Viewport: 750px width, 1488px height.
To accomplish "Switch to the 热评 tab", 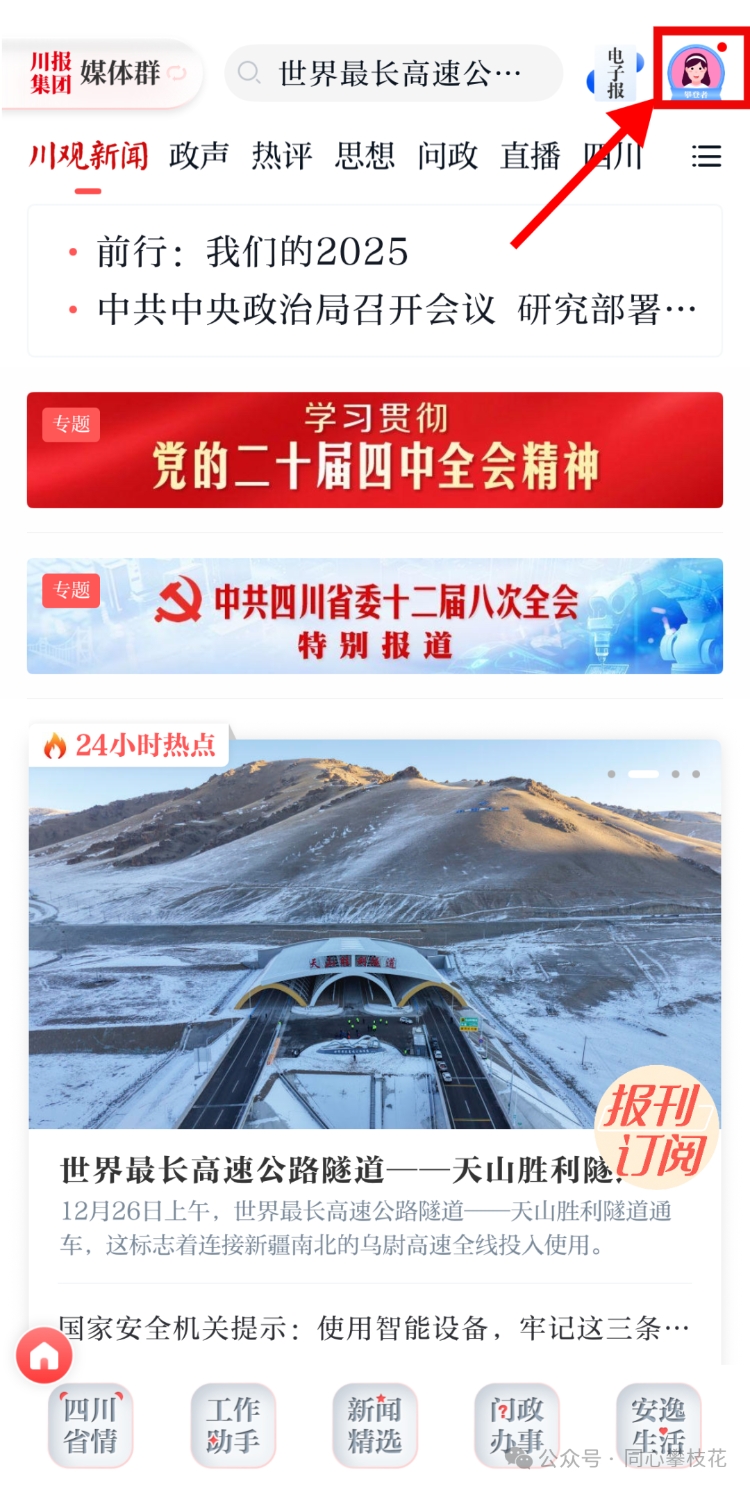I will click(x=281, y=157).
